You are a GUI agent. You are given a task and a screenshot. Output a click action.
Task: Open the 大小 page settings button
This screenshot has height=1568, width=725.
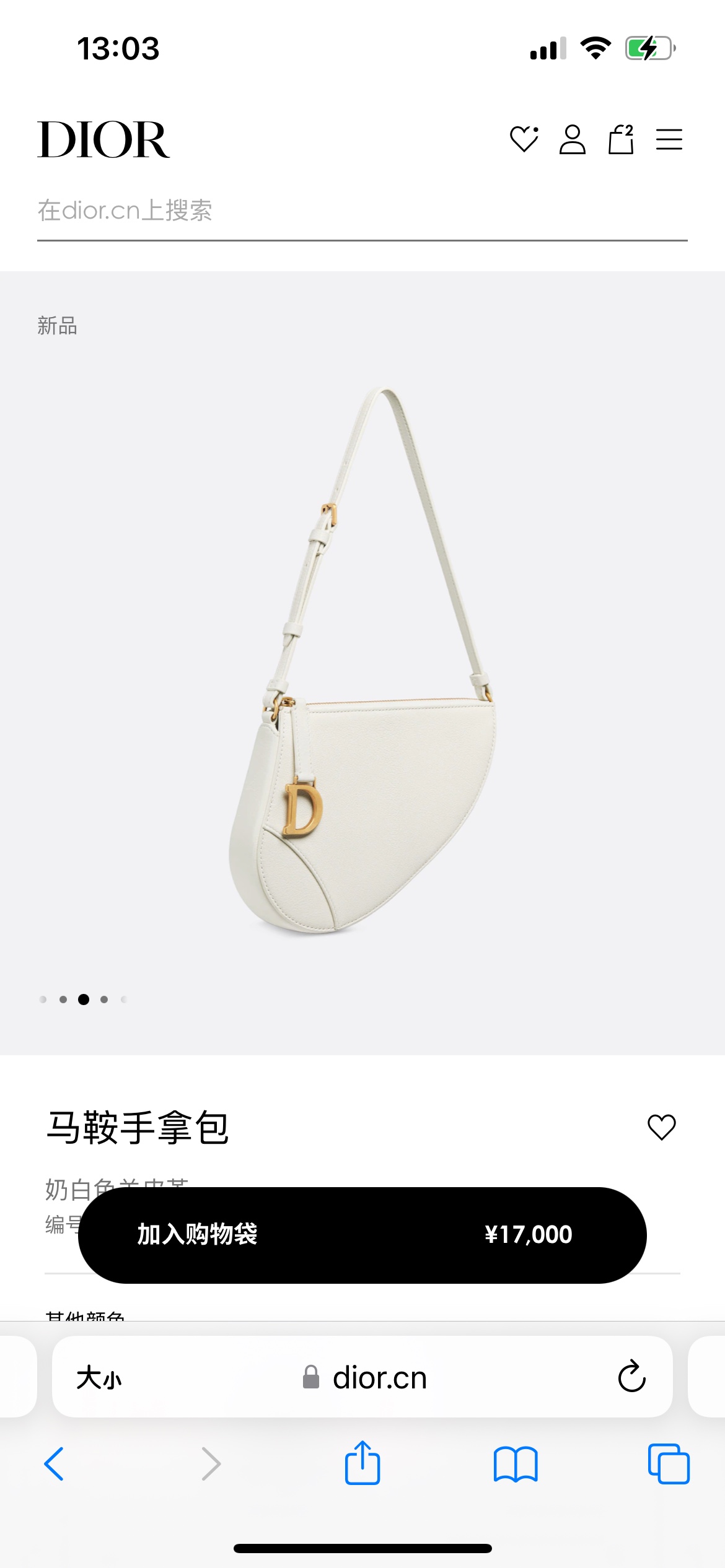pyautogui.click(x=99, y=1379)
